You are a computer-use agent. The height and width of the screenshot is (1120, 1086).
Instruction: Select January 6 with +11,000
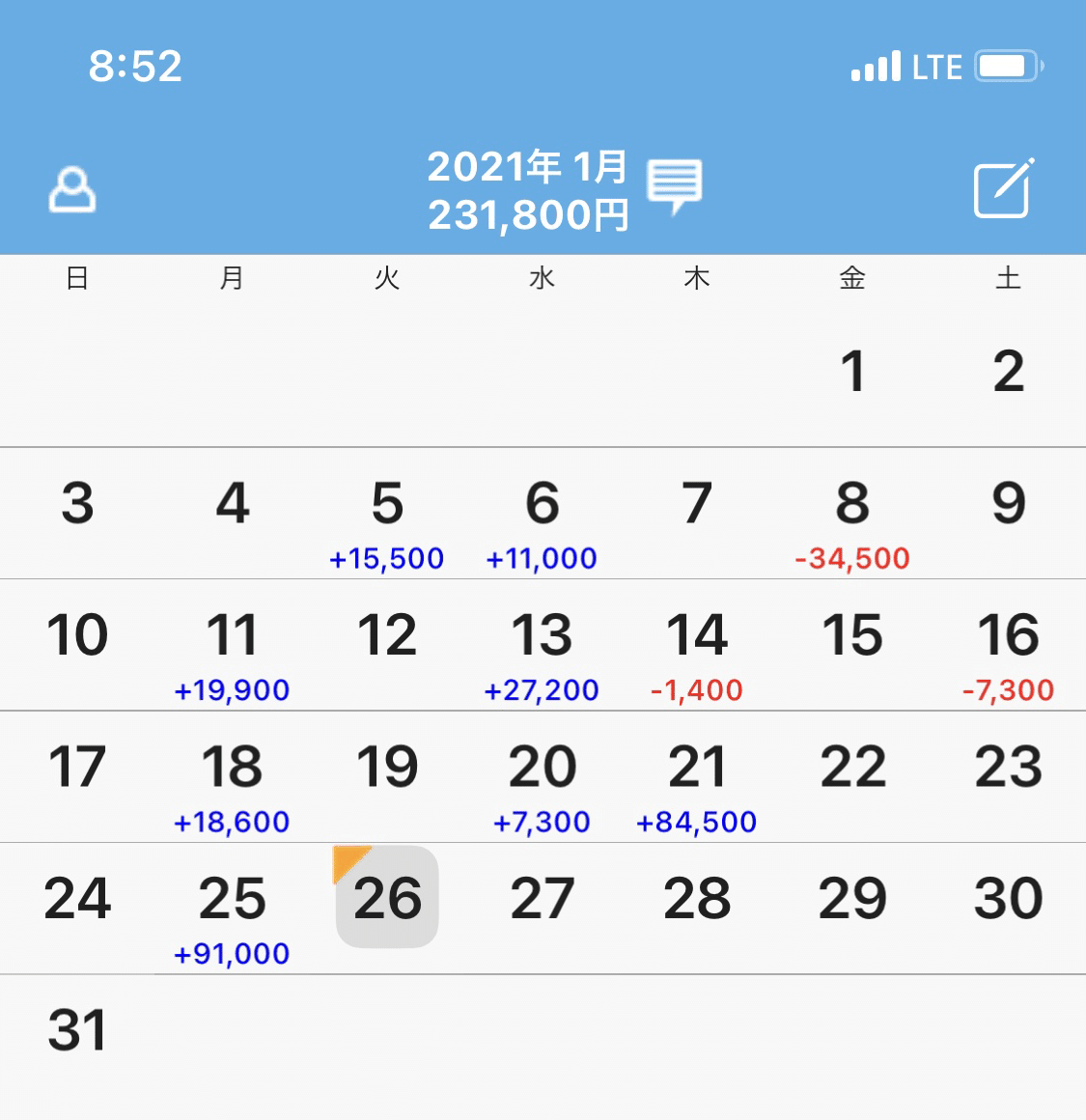point(543,521)
